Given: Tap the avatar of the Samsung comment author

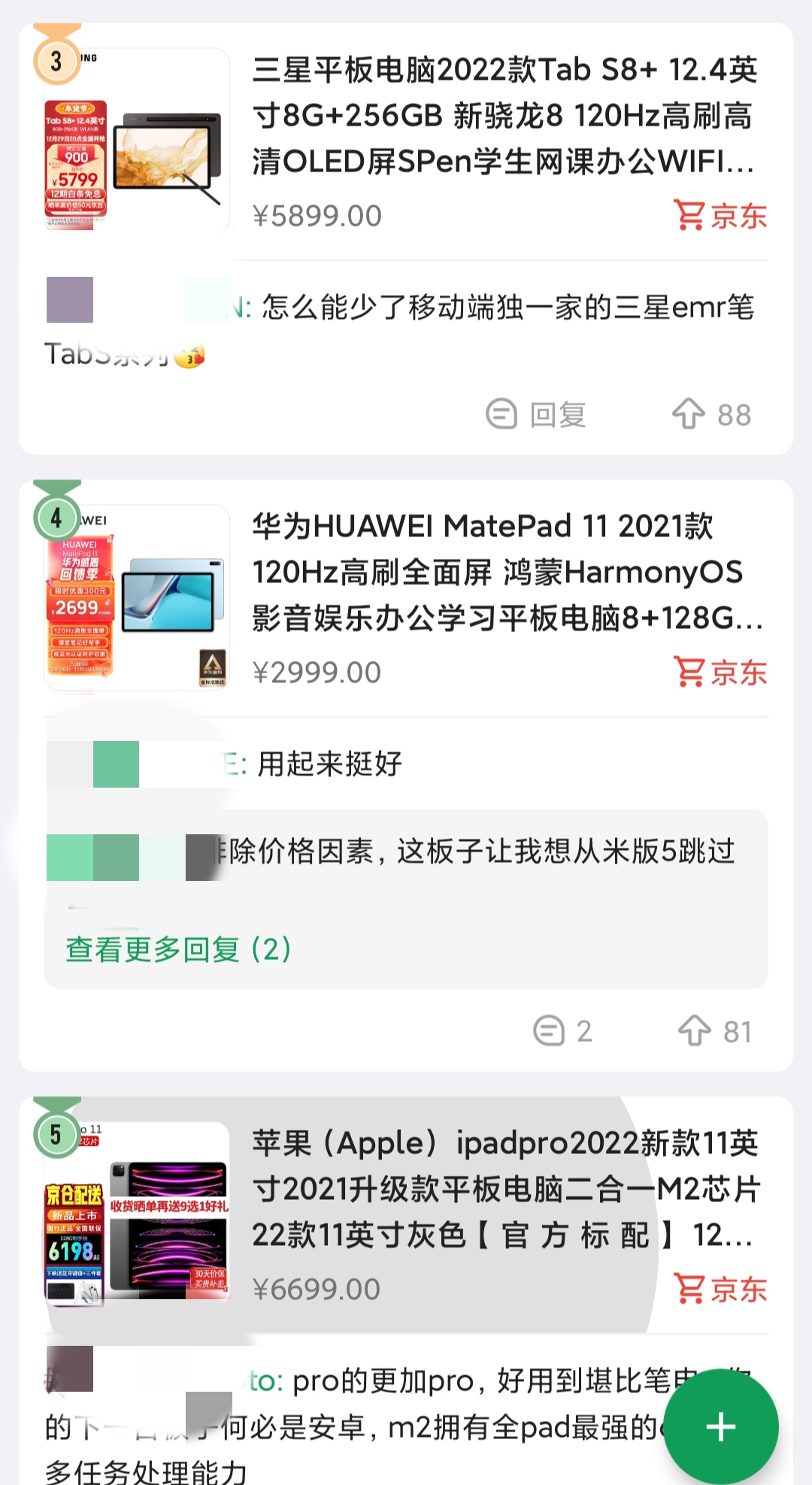Looking at the screenshot, I should 71,301.
